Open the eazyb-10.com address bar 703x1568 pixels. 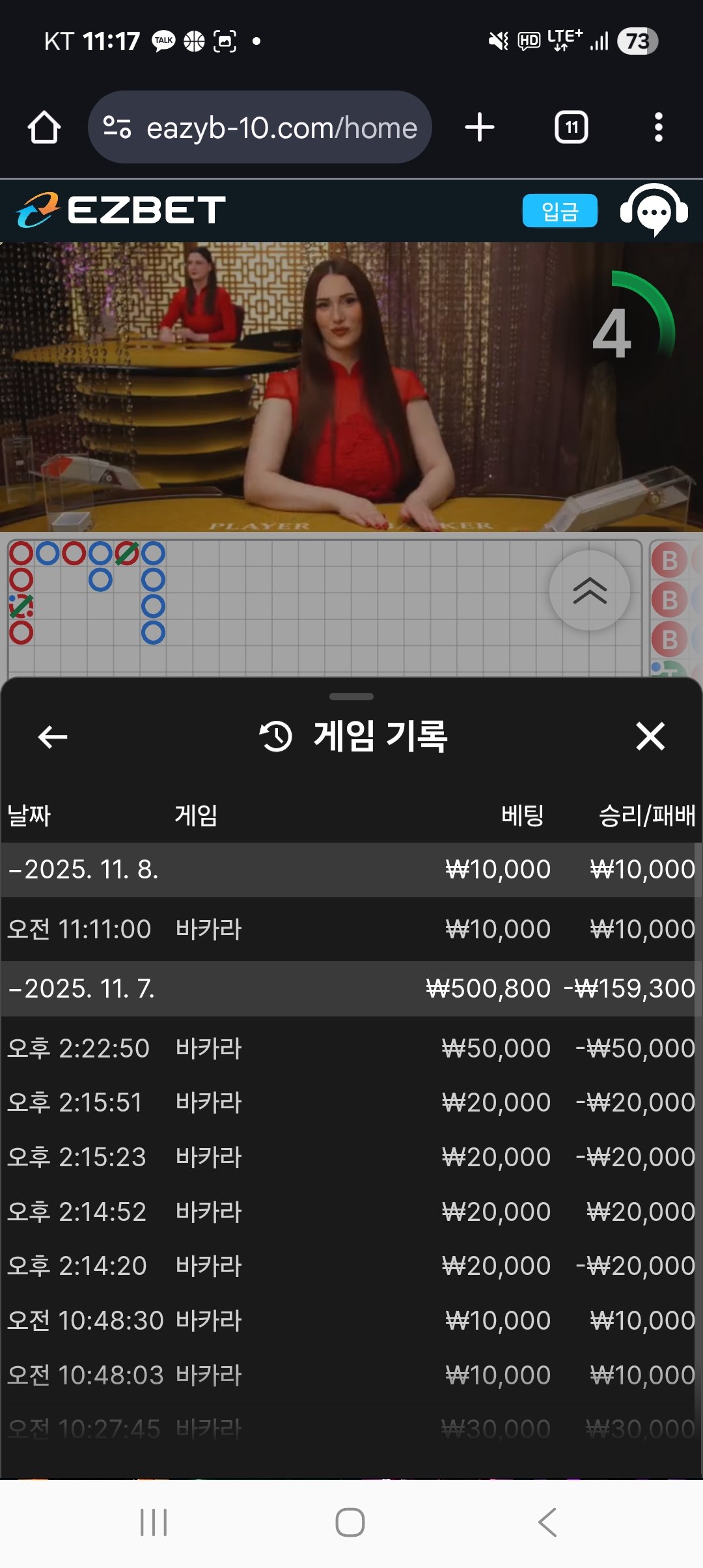260,127
